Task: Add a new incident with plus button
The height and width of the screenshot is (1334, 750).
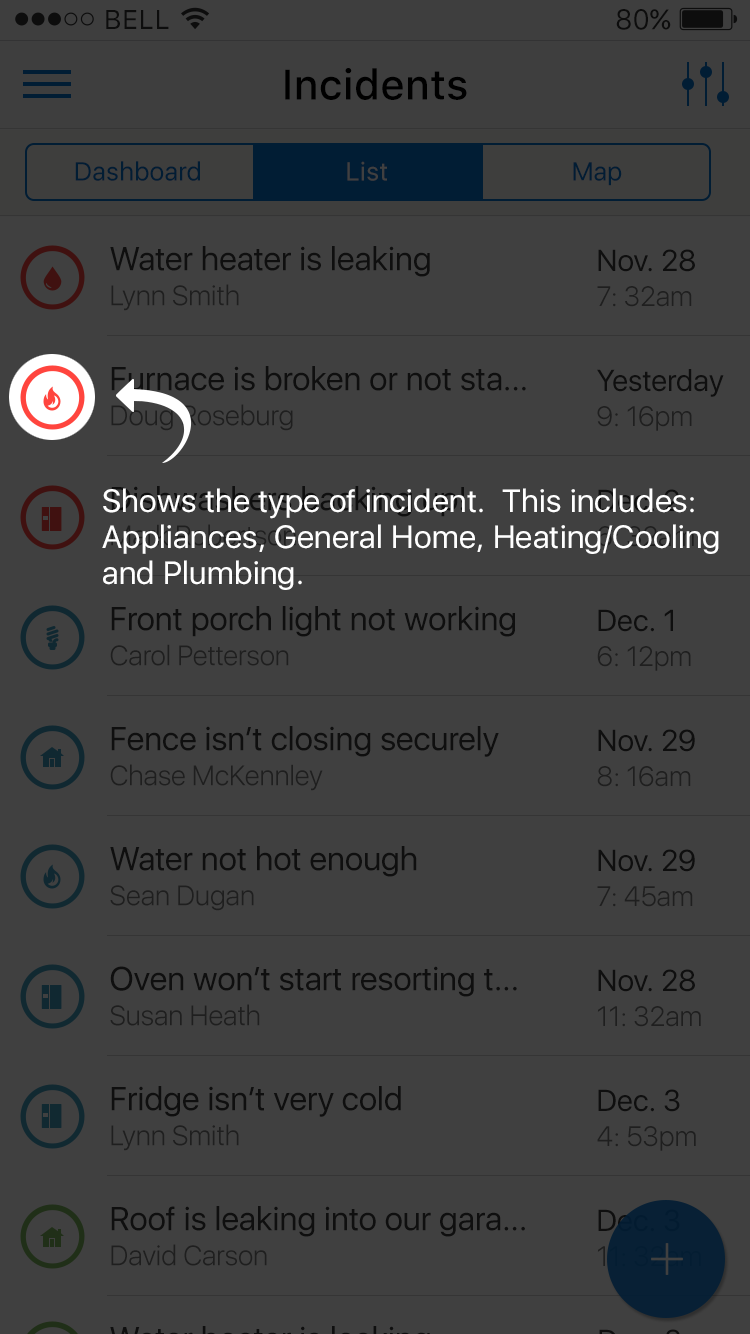Action: [666, 1259]
